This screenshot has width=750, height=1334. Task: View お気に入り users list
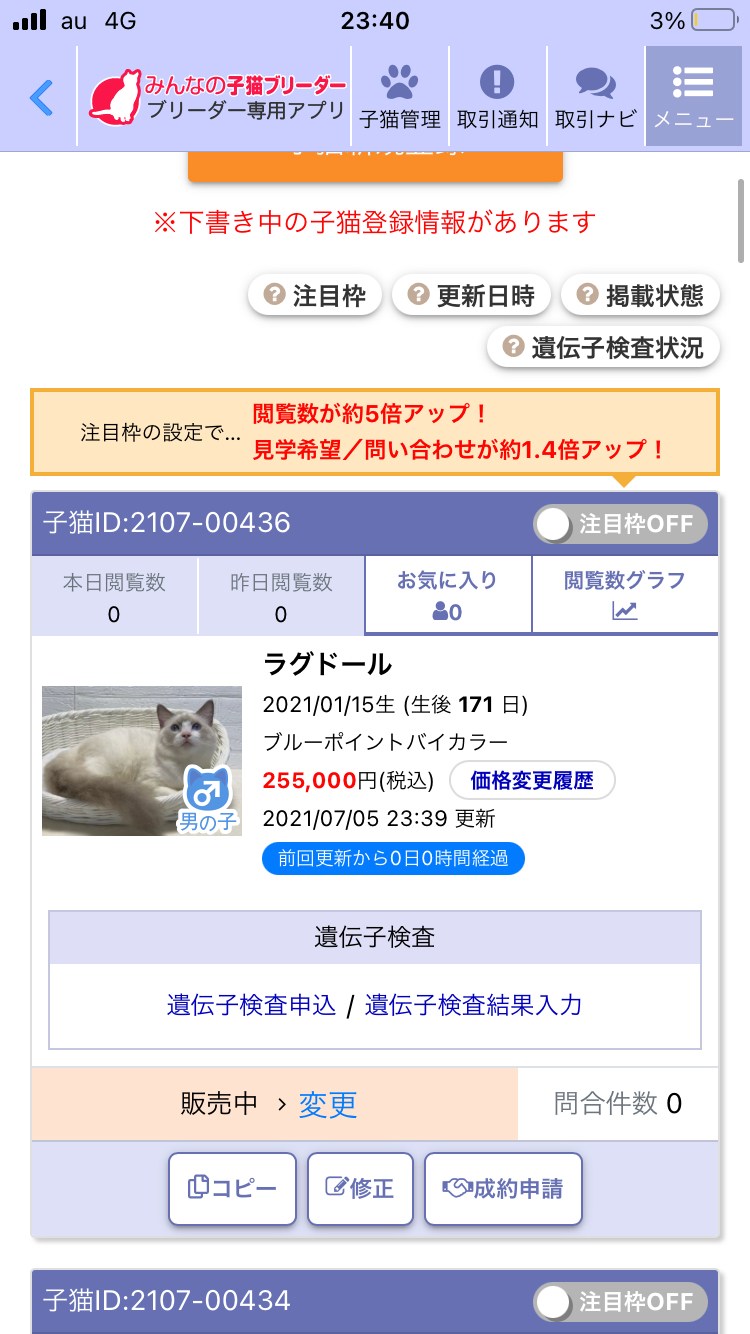[447, 596]
